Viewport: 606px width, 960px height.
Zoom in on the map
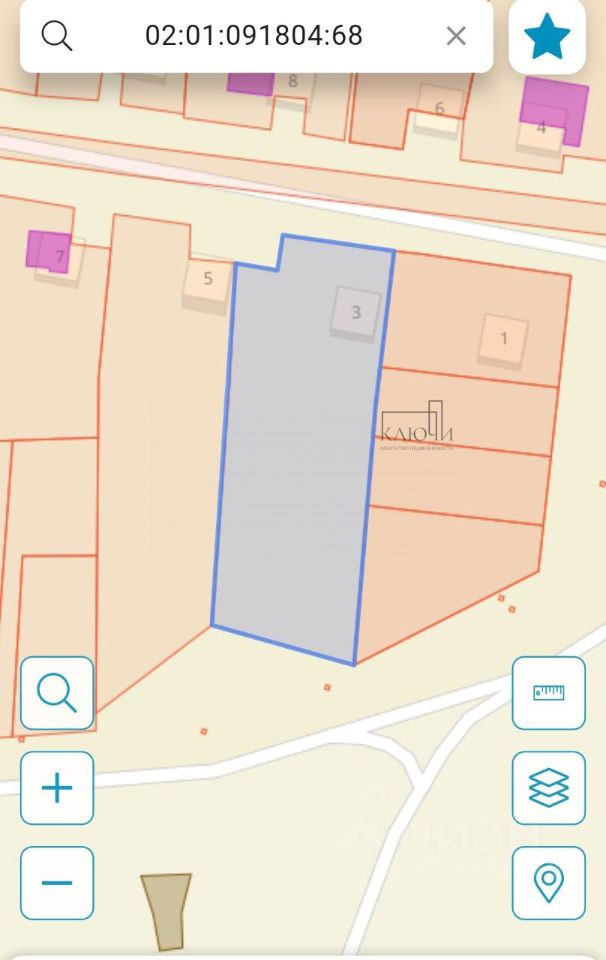point(57,788)
